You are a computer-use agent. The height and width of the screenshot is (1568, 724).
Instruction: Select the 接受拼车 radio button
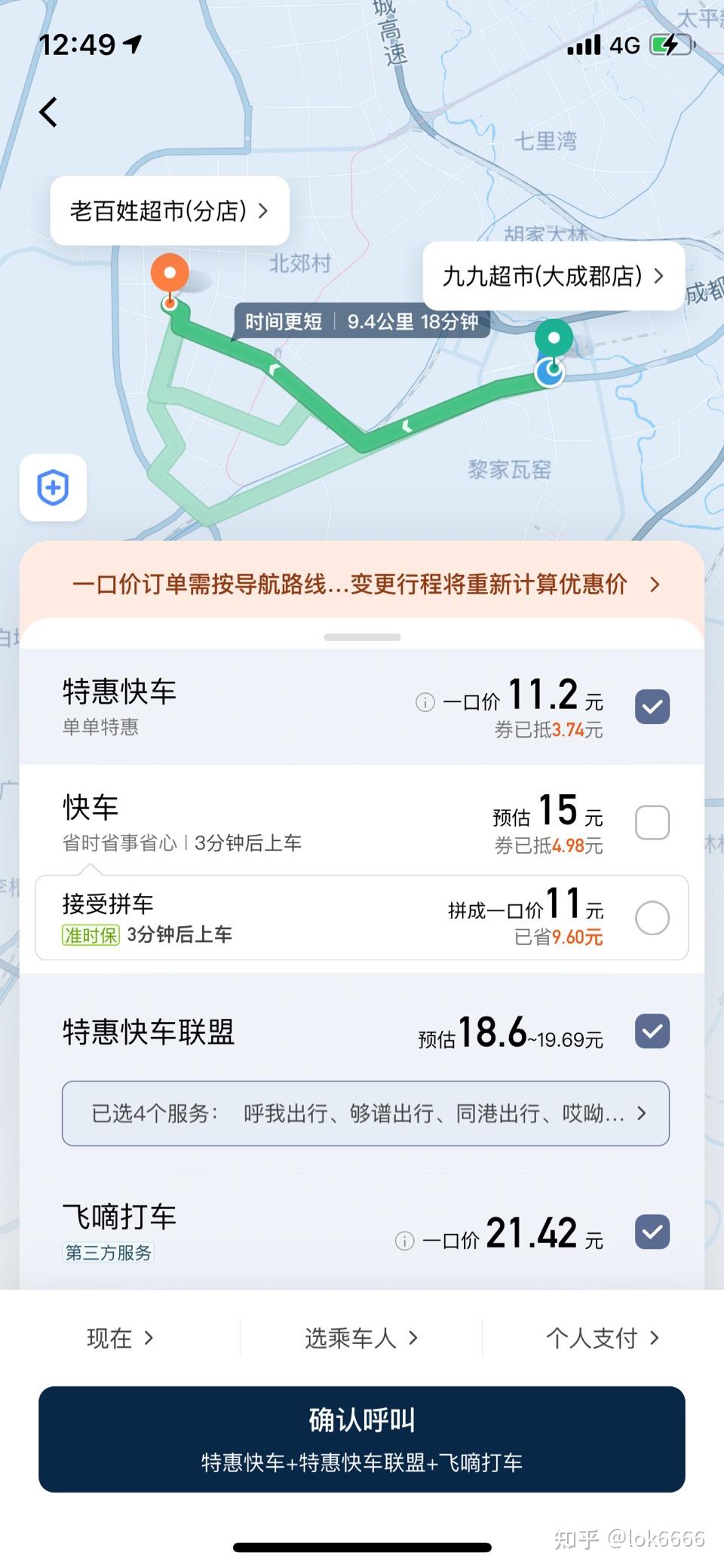tap(652, 918)
